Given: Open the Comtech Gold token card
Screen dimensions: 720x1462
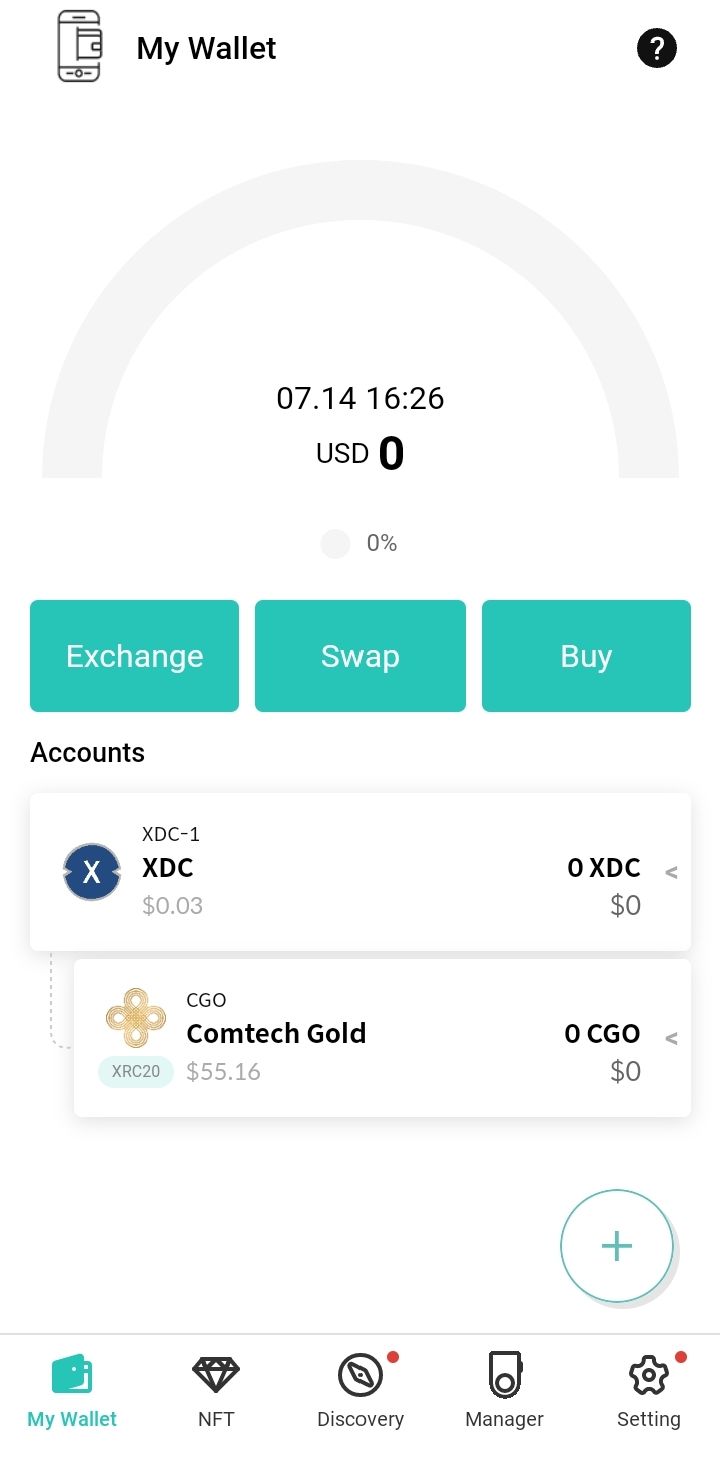Looking at the screenshot, I should pyautogui.click(x=382, y=1038).
